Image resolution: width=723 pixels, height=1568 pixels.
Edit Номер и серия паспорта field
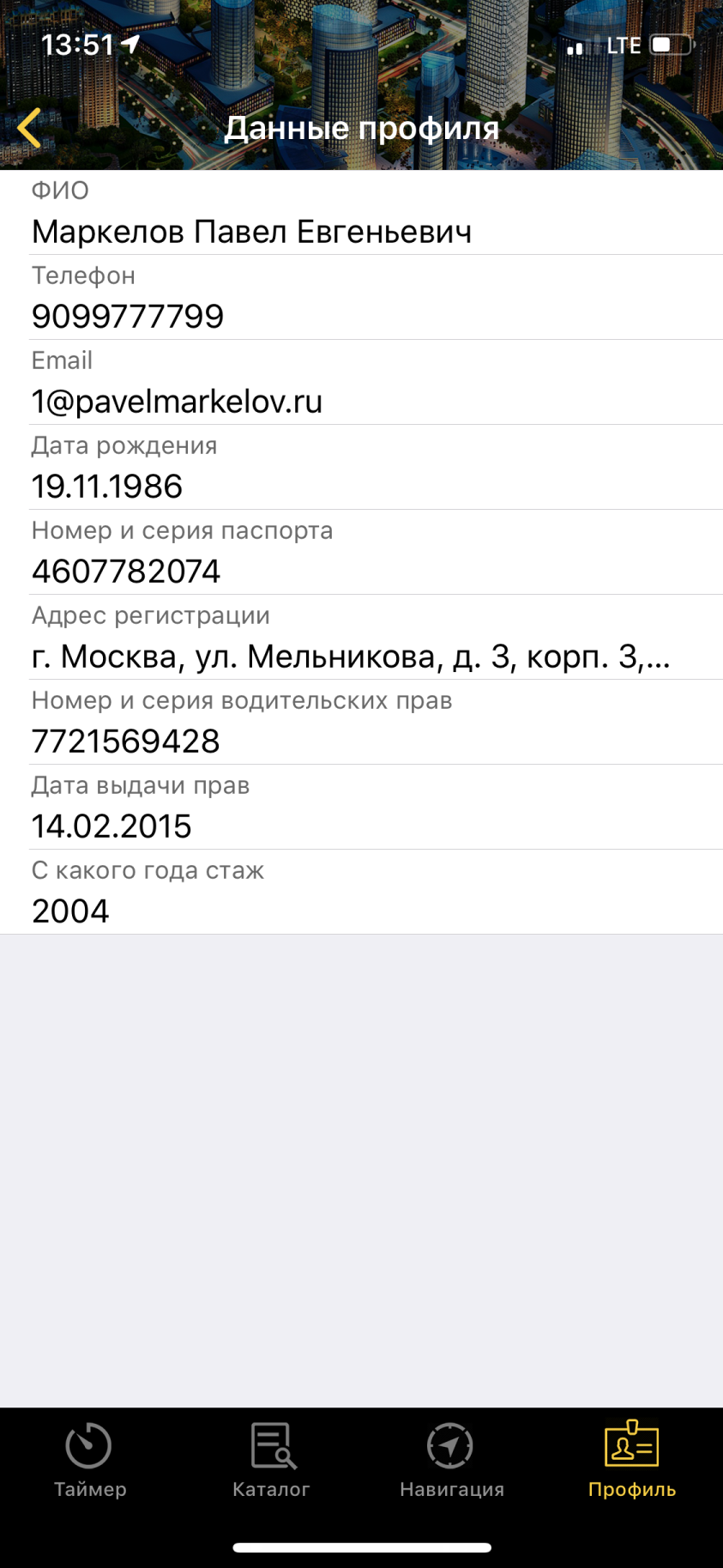pos(361,553)
